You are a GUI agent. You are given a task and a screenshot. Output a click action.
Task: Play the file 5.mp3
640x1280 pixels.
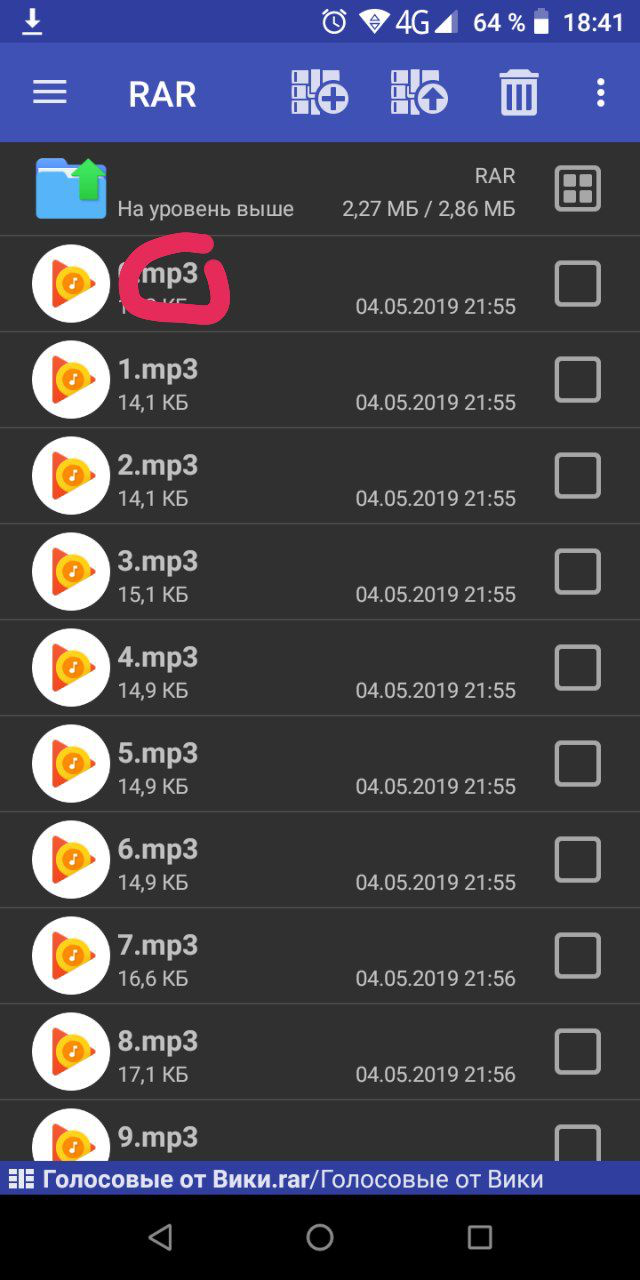pos(158,754)
